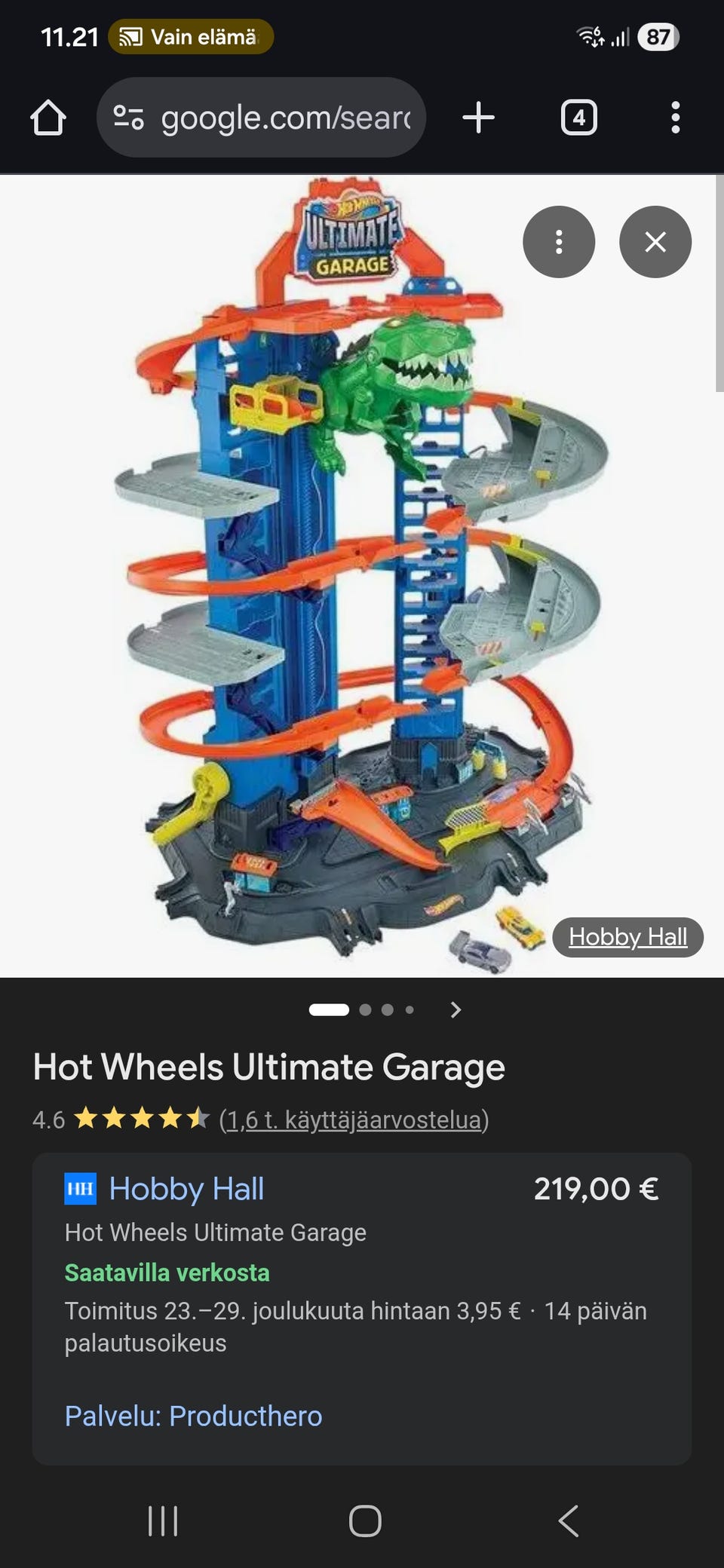Open the Hot Wheels Ultimate Garage product image
This screenshot has height=1568, width=724.
(362, 573)
